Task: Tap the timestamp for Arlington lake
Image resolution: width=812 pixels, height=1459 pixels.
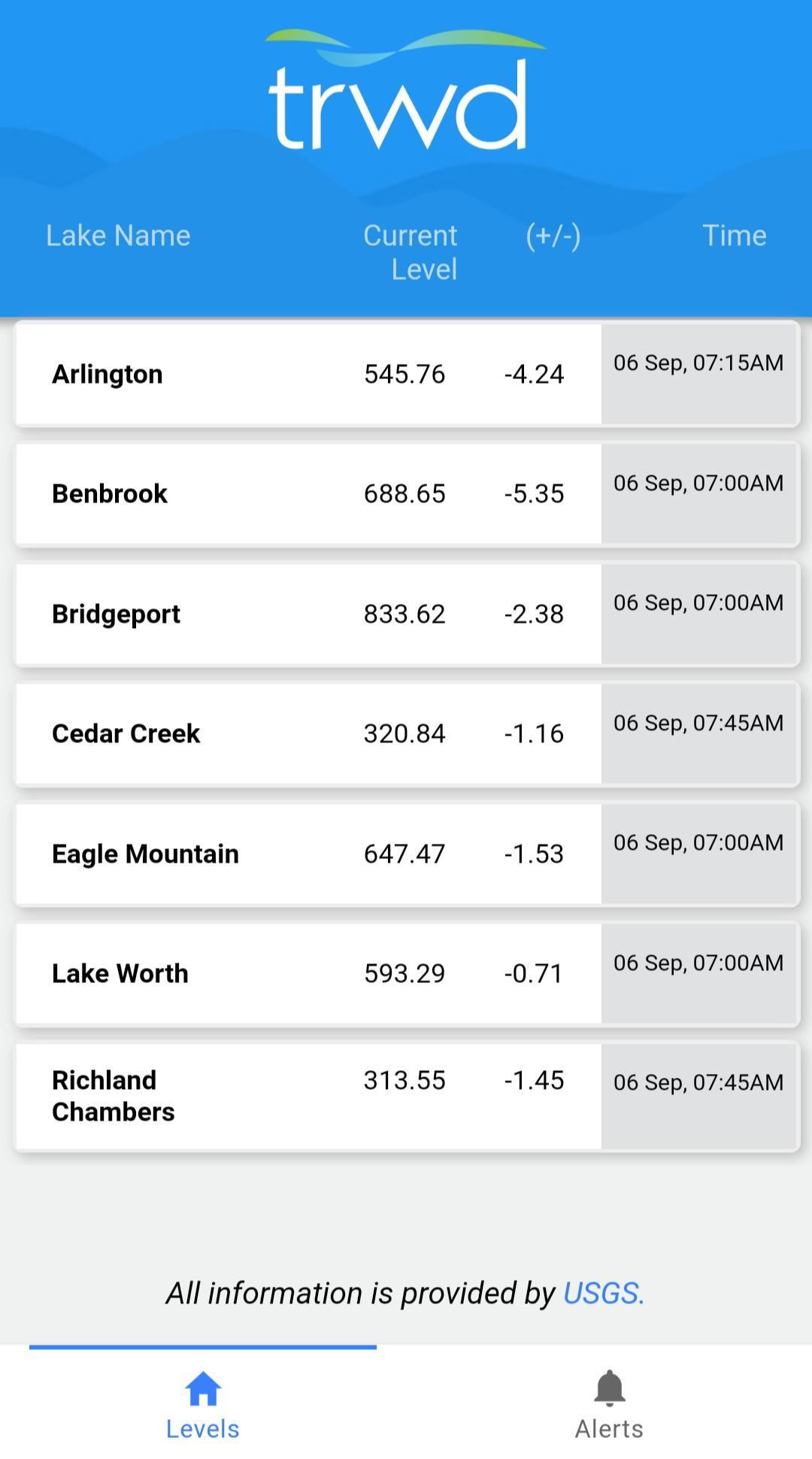Action: pyautogui.click(x=698, y=363)
